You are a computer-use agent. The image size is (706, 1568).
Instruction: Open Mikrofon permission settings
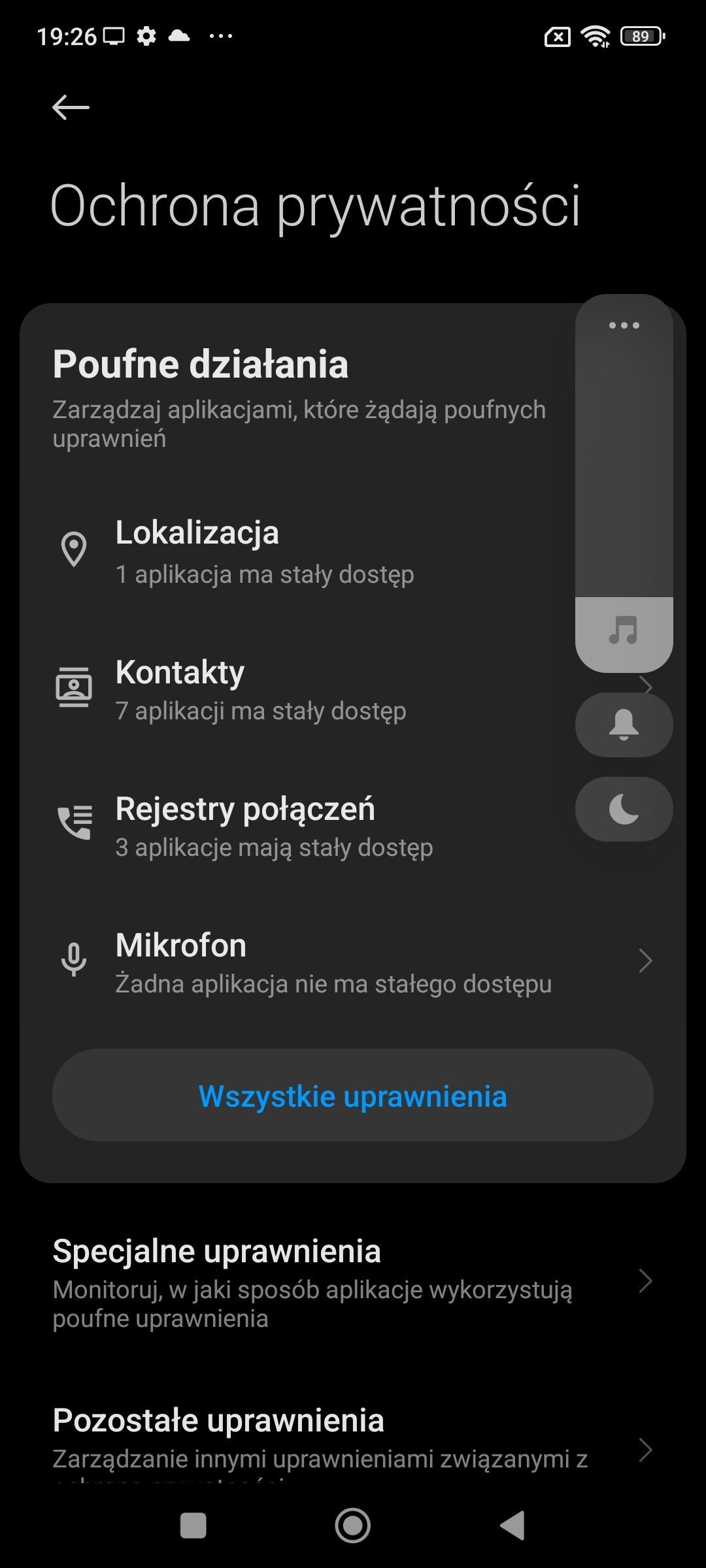click(x=353, y=961)
